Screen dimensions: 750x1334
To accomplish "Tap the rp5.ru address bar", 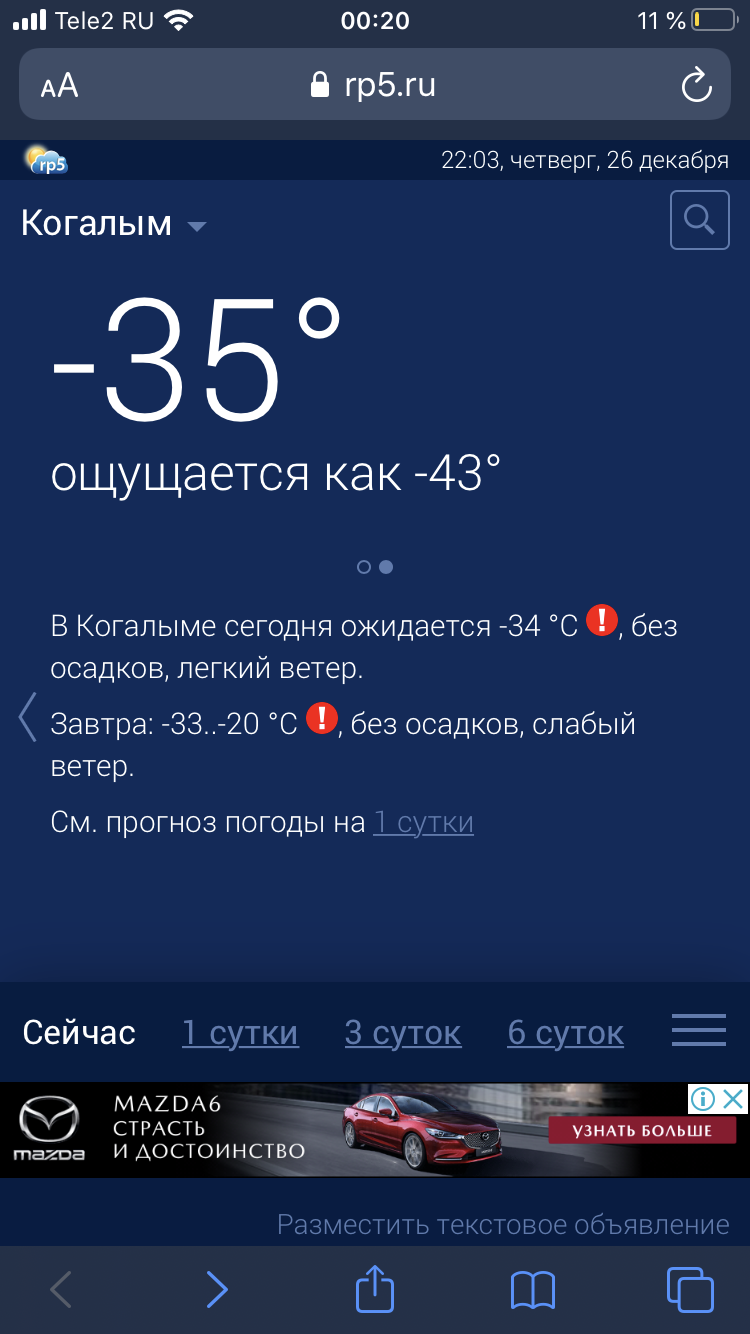I will (x=375, y=85).
